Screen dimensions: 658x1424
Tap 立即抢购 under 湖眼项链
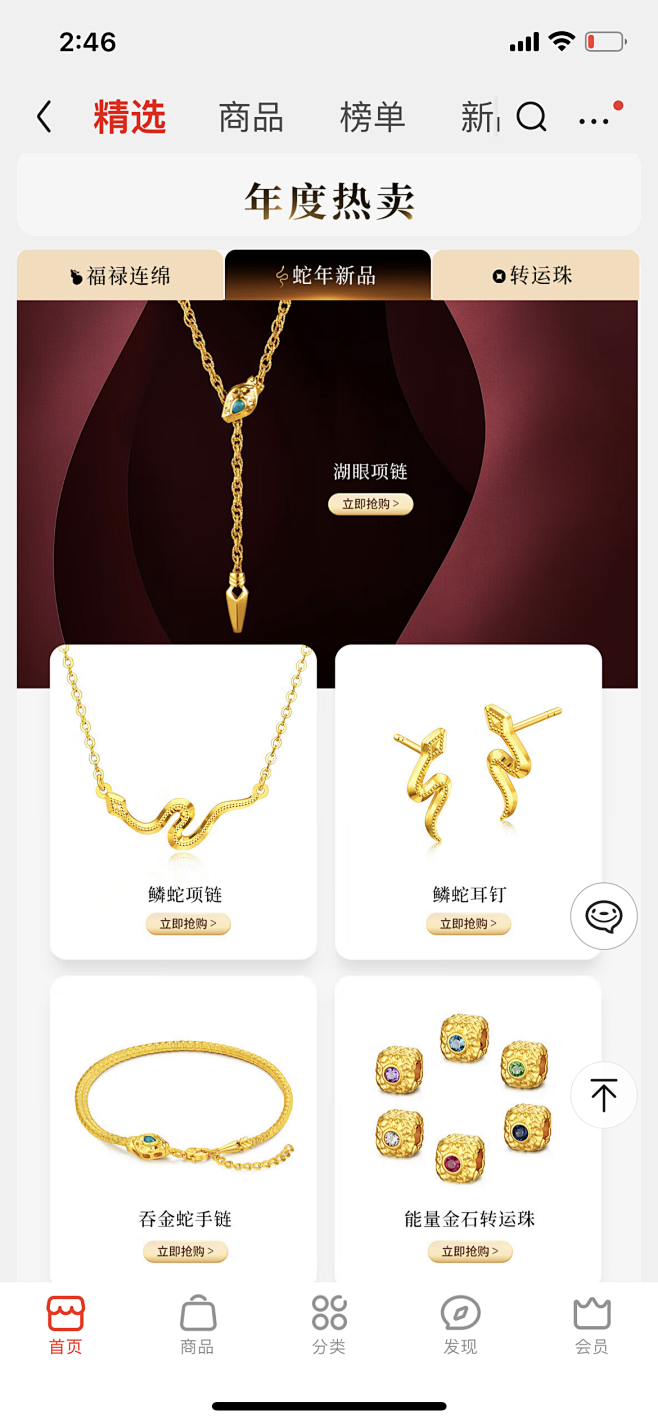coord(371,504)
